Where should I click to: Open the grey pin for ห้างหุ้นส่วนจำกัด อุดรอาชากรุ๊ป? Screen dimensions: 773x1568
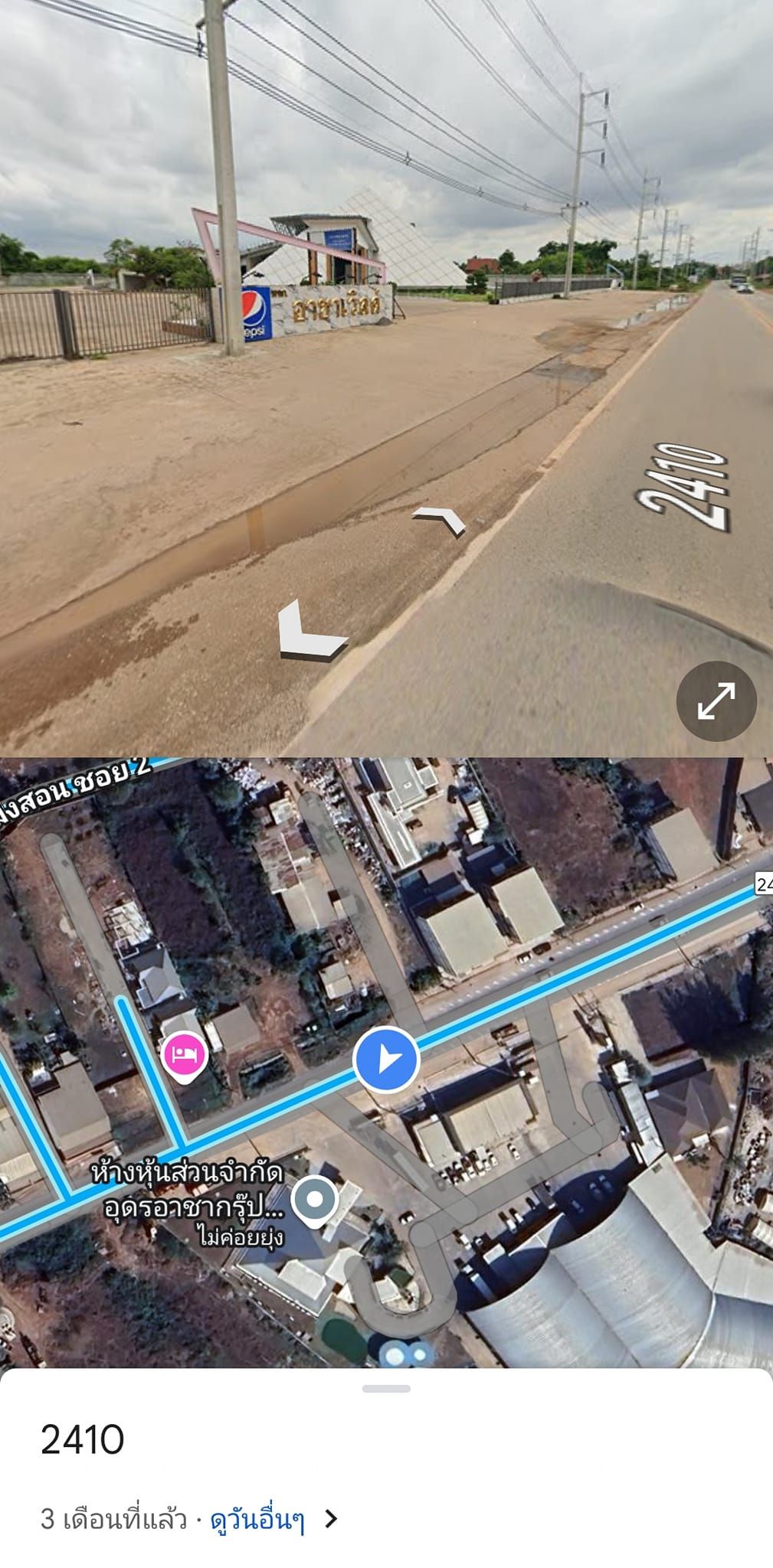point(316,1202)
